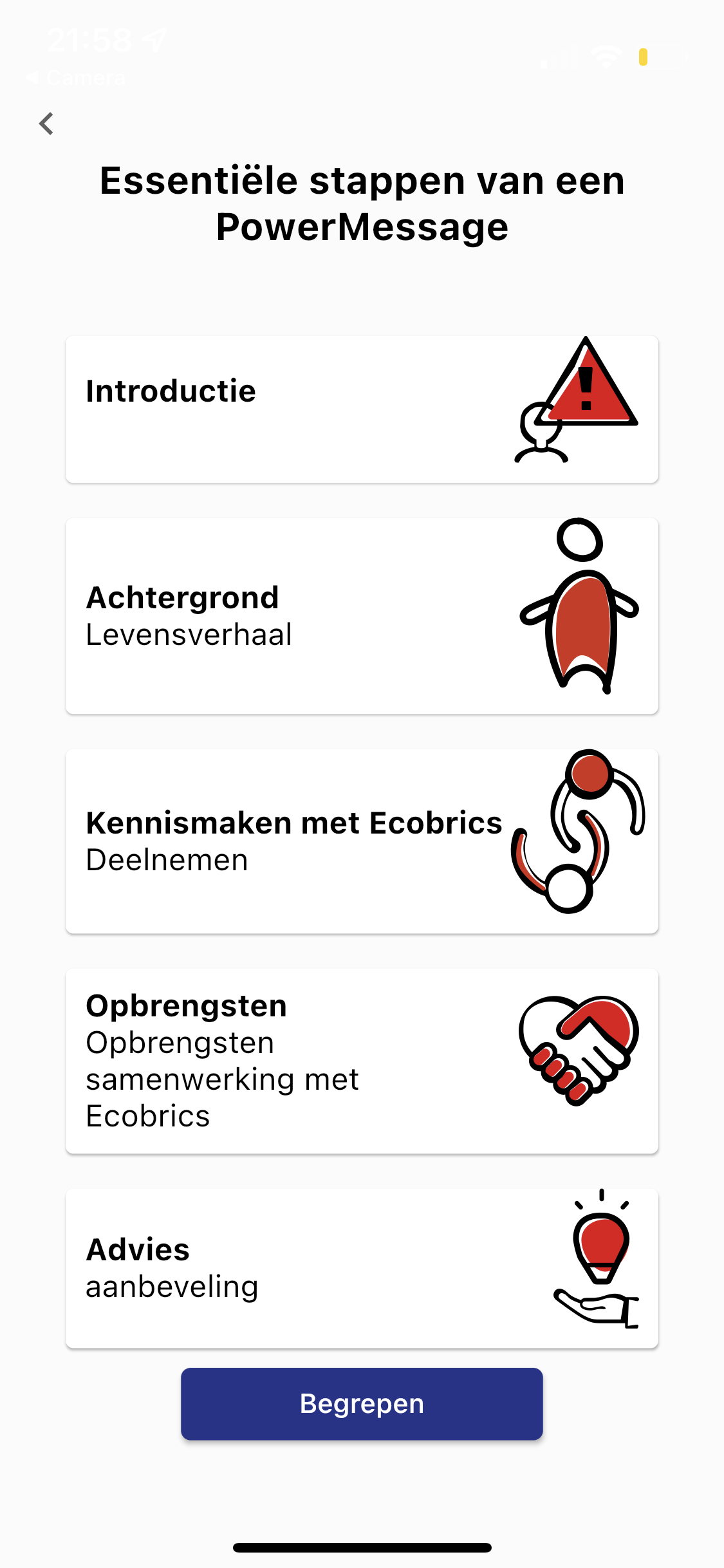Open the Opbrengsten card

362,1061
